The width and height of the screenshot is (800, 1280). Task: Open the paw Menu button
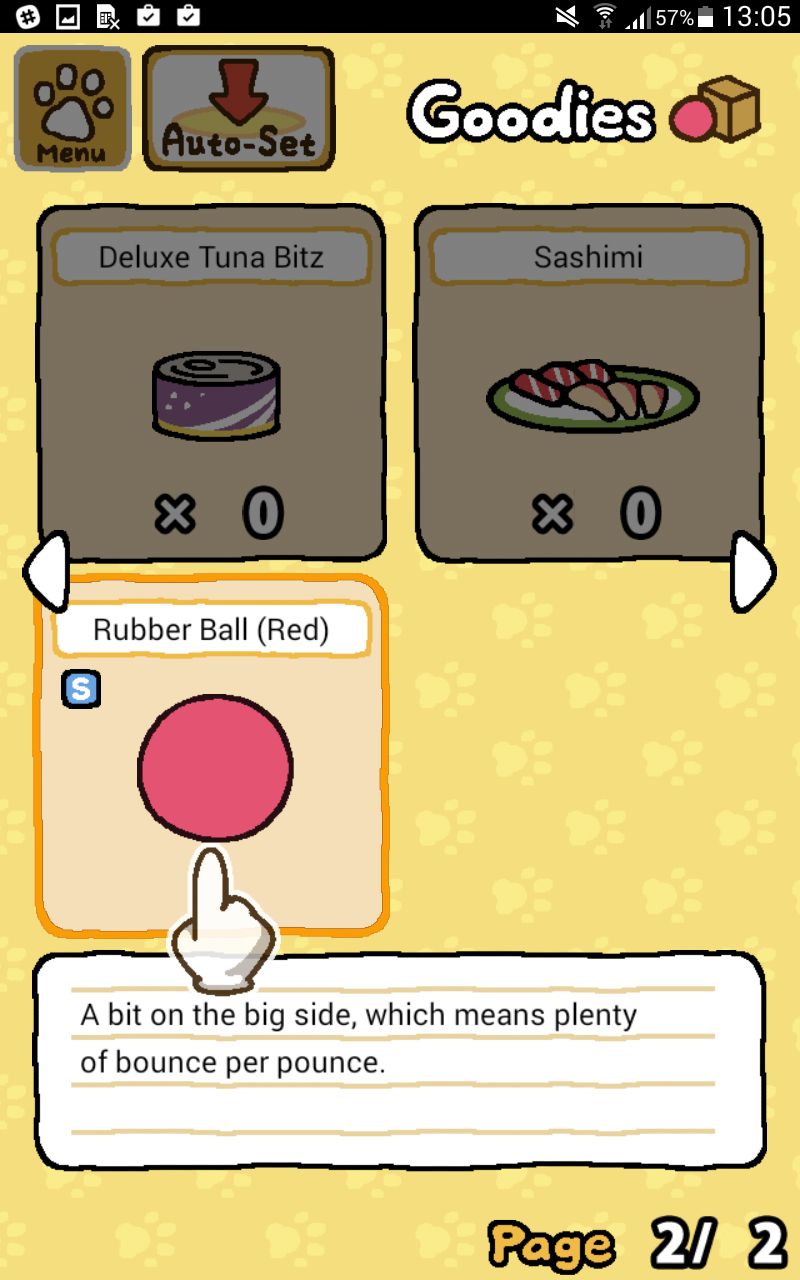72,108
